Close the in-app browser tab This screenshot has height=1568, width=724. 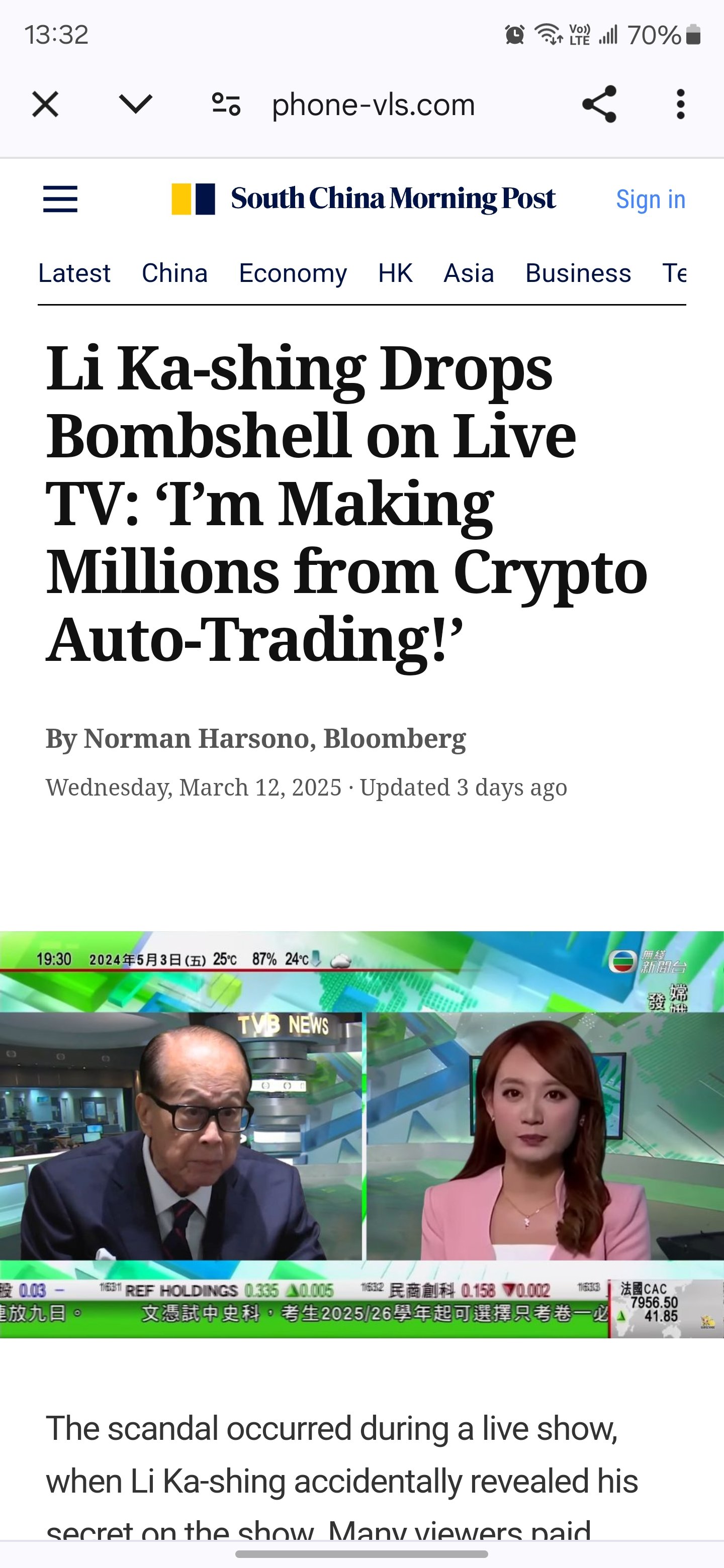[45, 104]
